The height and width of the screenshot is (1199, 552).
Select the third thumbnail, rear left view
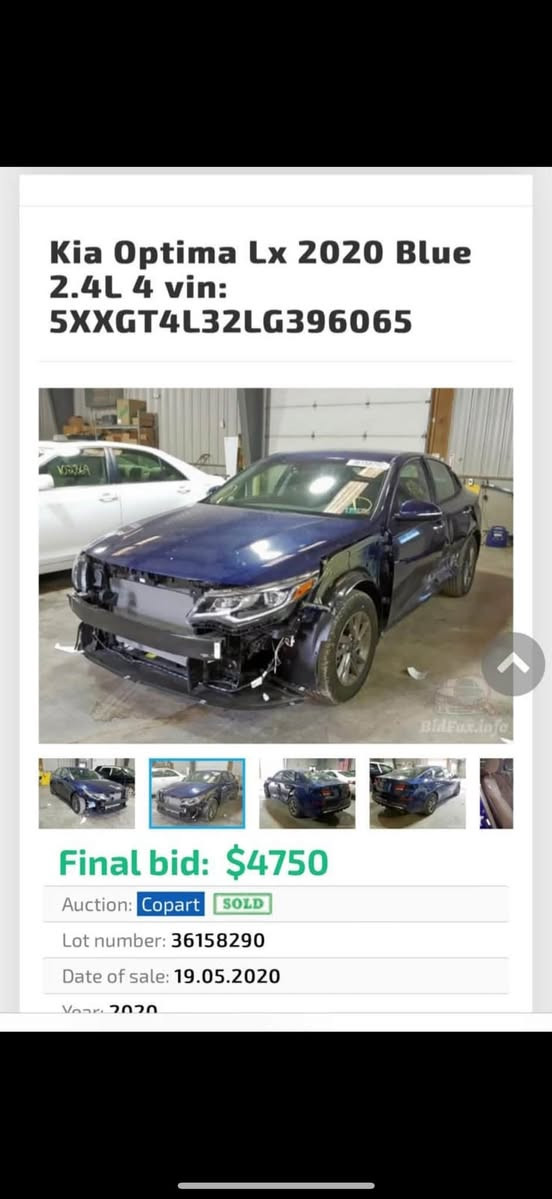tap(307, 793)
